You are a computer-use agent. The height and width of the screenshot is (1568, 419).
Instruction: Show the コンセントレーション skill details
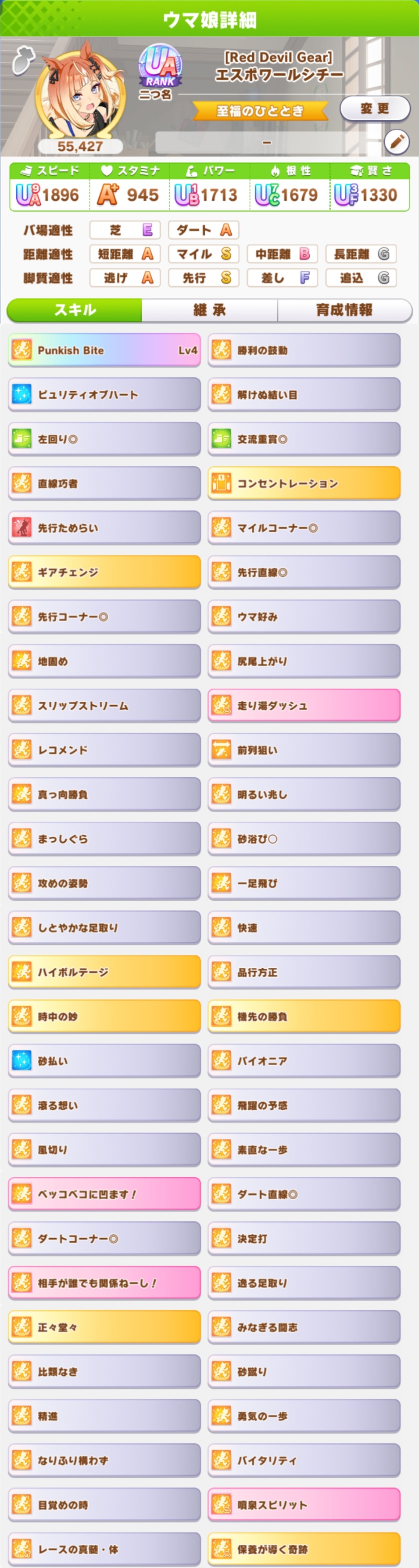304,484
